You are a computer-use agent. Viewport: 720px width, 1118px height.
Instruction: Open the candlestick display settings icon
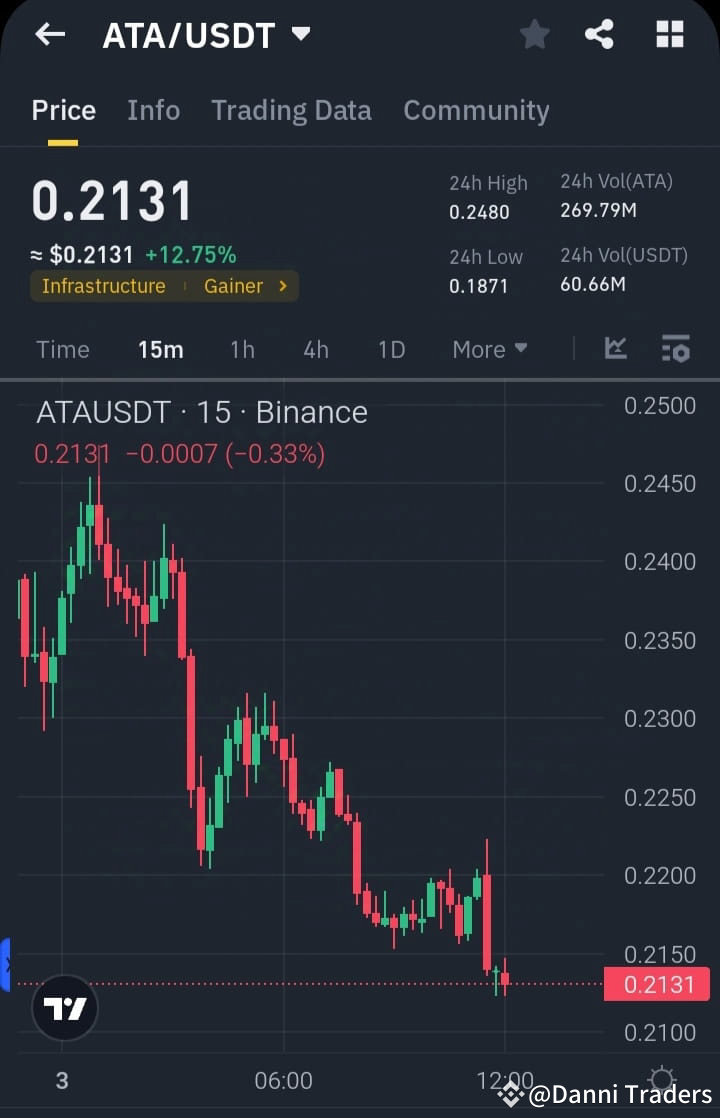(x=675, y=349)
